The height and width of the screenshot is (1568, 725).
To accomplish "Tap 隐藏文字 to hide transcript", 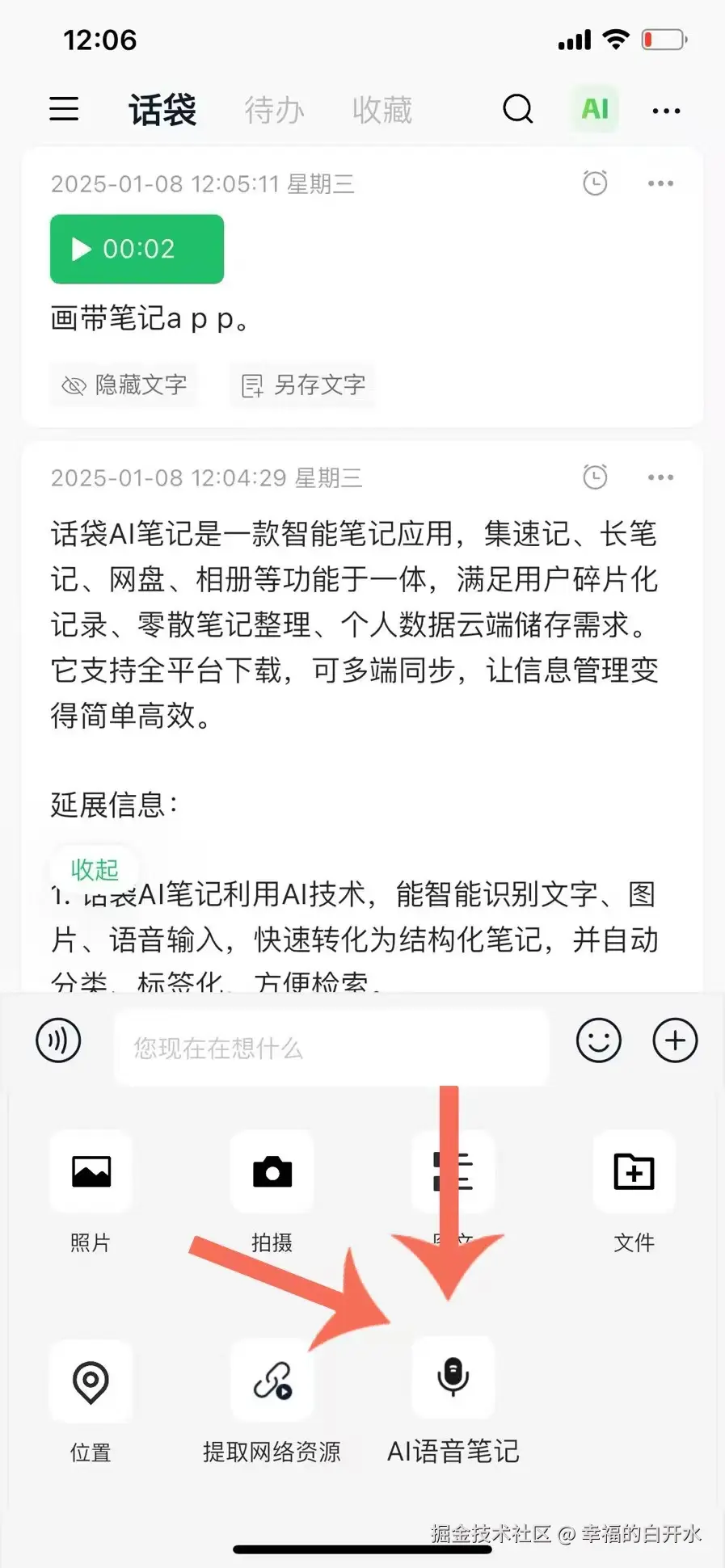I will pyautogui.click(x=124, y=385).
